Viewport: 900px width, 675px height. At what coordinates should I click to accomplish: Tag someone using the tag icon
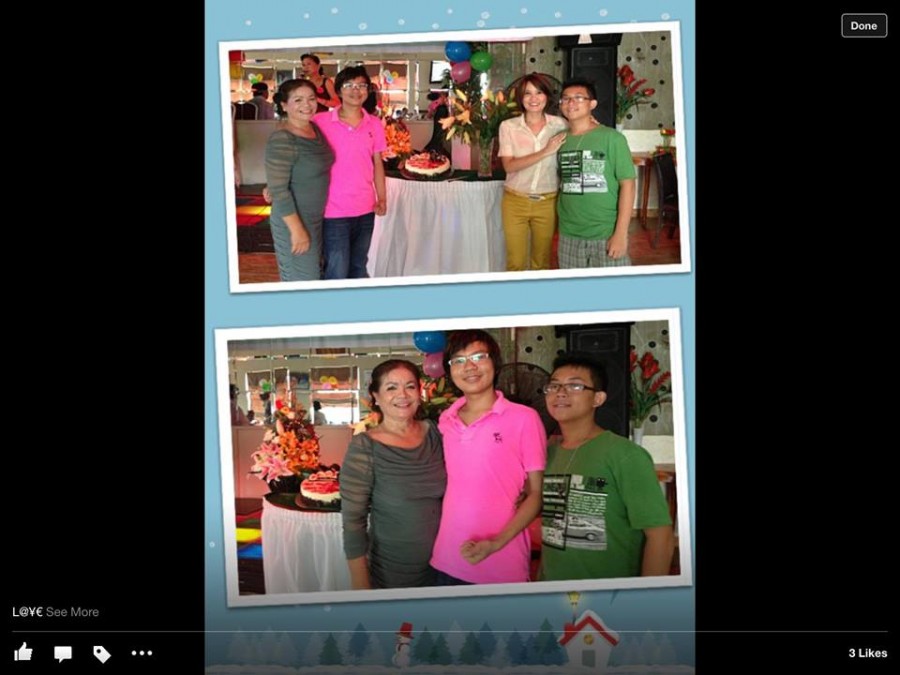point(101,654)
